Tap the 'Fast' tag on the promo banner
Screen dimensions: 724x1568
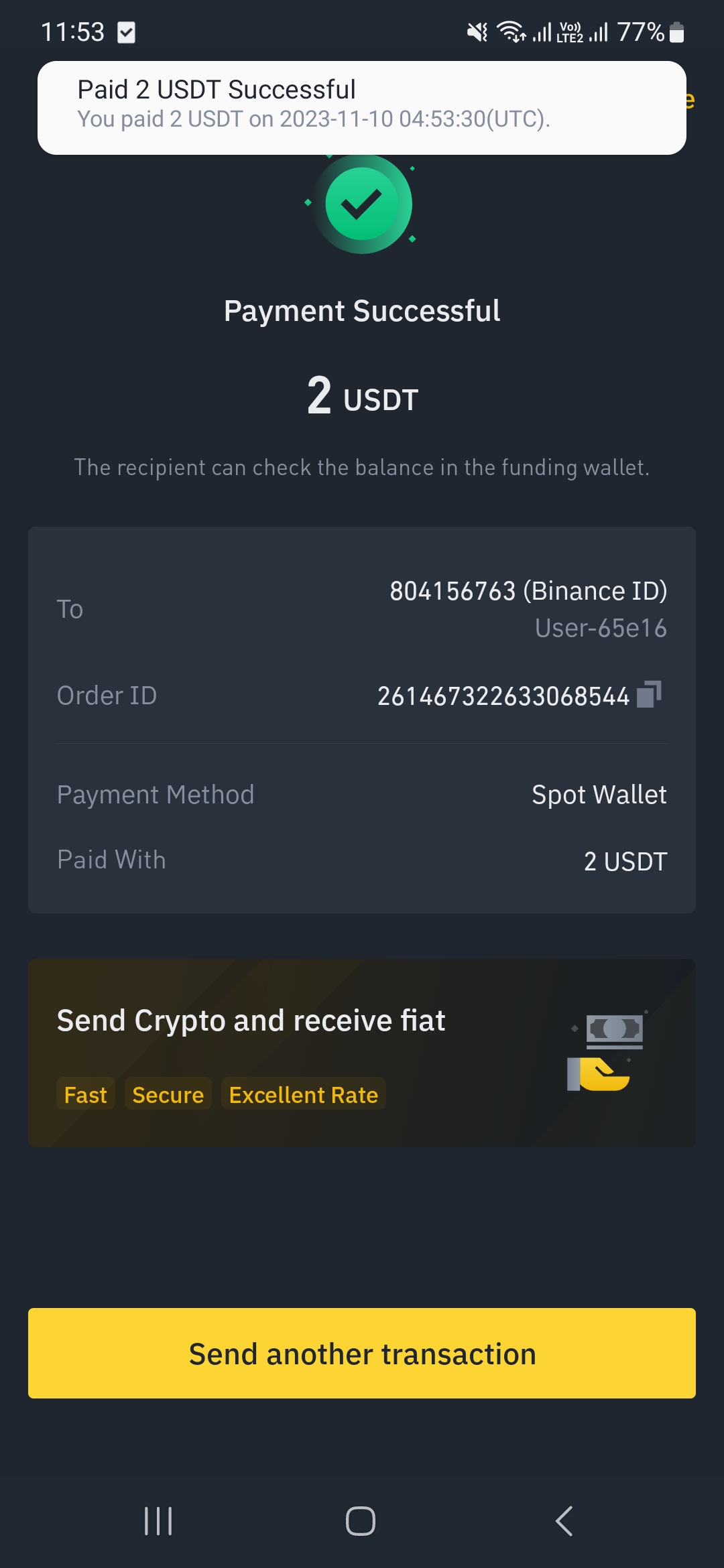(x=85, y=1094)
